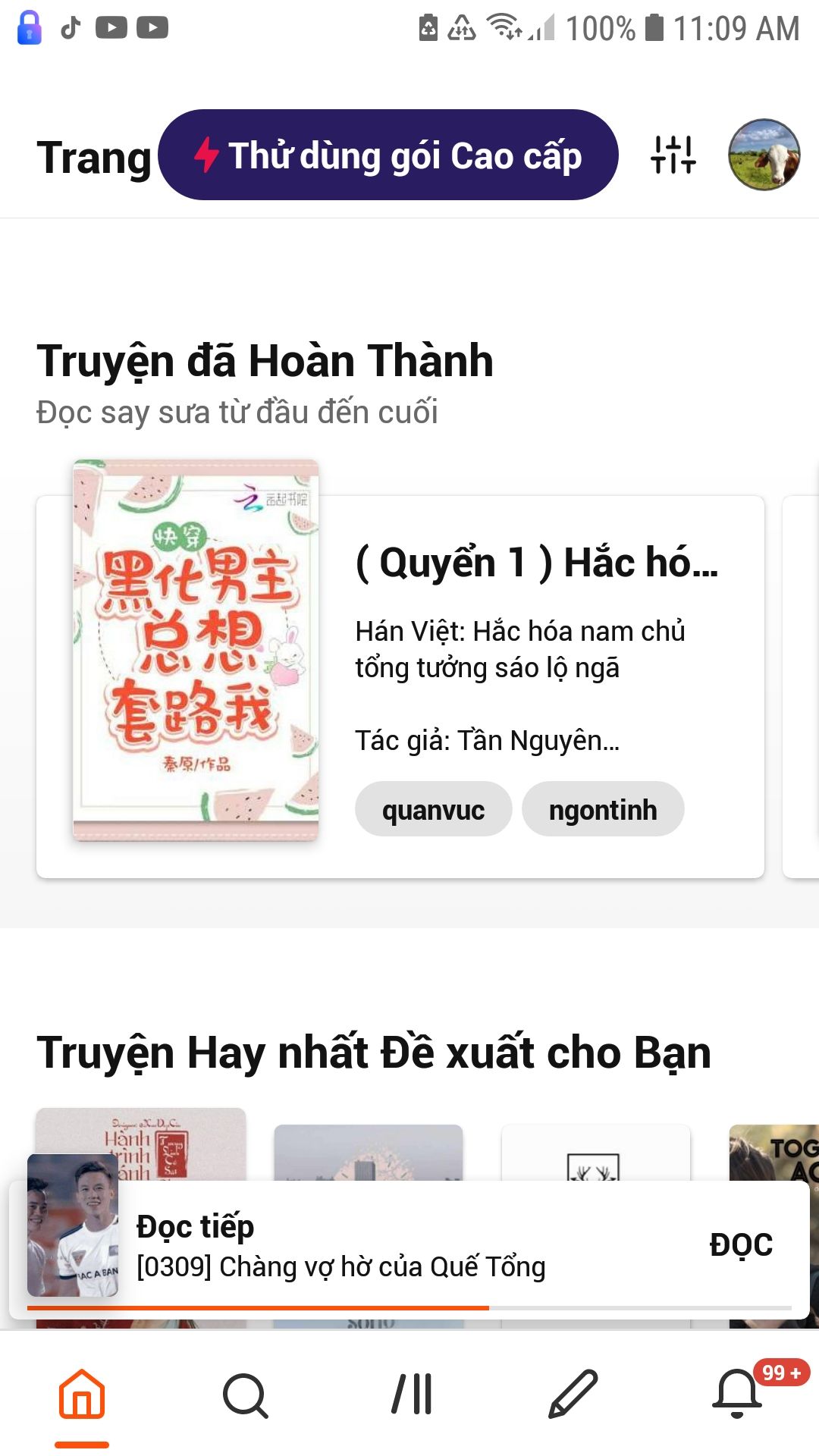Select the quanvuc tag chip
This screenshot has width=819, height=1456.
pyautogui.click(x=433, y=809)
